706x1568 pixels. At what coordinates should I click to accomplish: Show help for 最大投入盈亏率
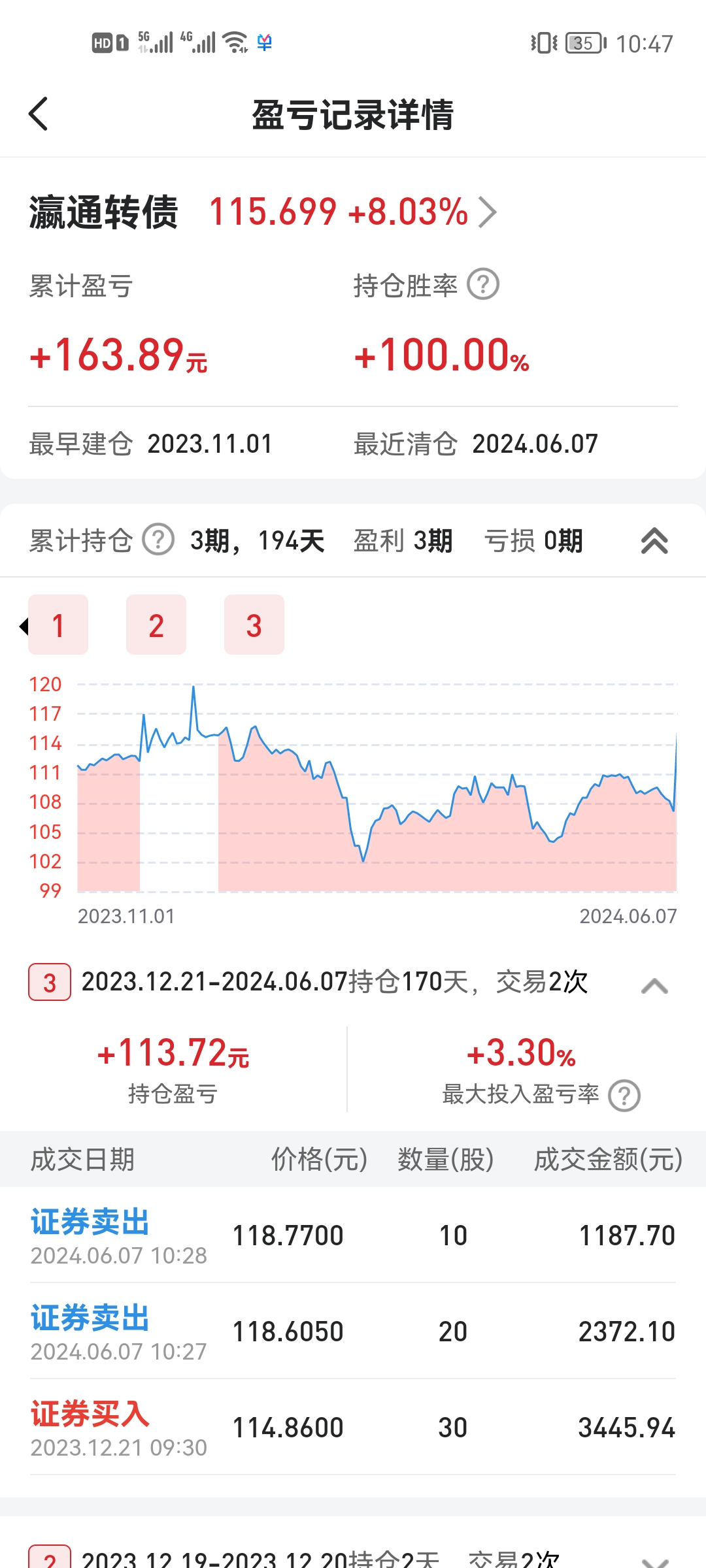point(624,1095)
